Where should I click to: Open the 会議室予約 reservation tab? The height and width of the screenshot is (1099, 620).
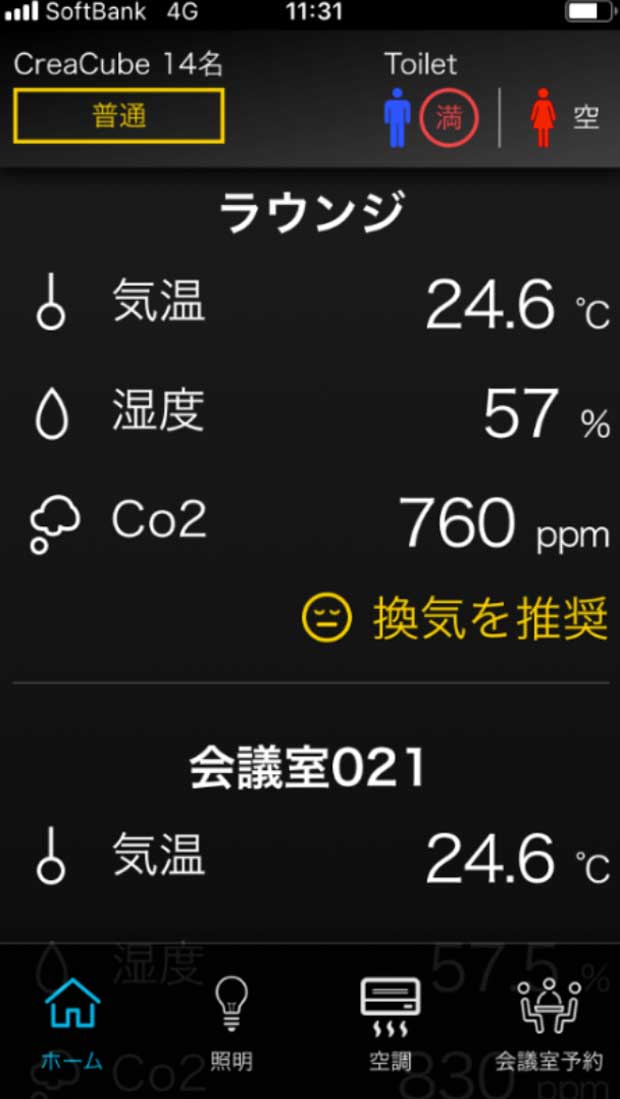tap(549, 1023)
